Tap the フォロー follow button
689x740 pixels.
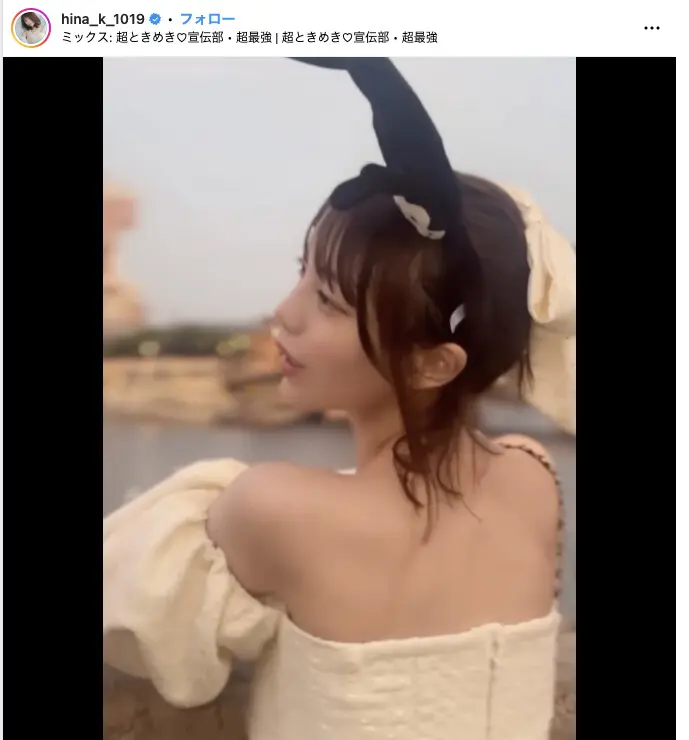pos(208,19)
